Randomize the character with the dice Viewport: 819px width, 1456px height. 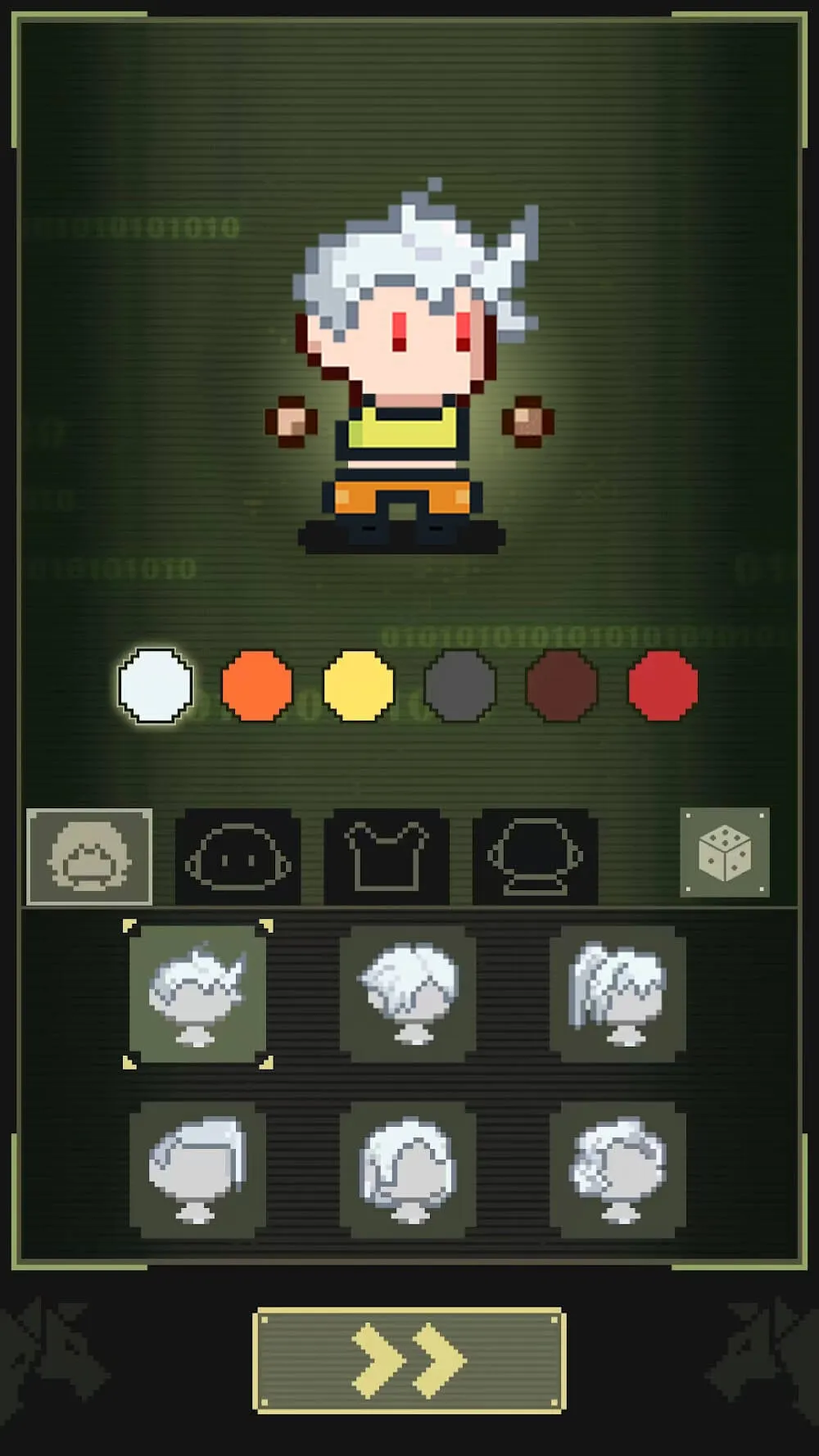[x=725, y=852]
